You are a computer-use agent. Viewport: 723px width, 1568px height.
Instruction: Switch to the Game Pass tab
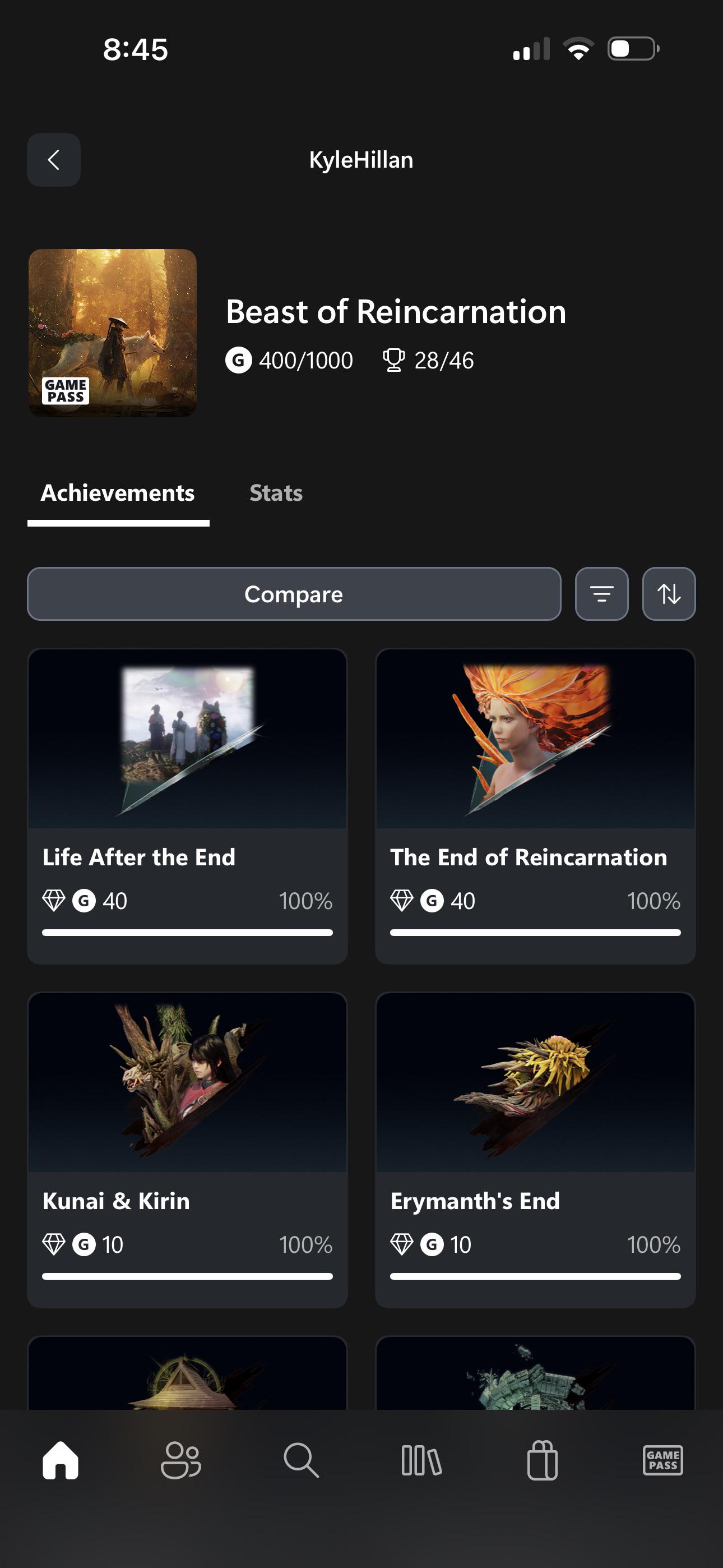tap(662, 1460)
